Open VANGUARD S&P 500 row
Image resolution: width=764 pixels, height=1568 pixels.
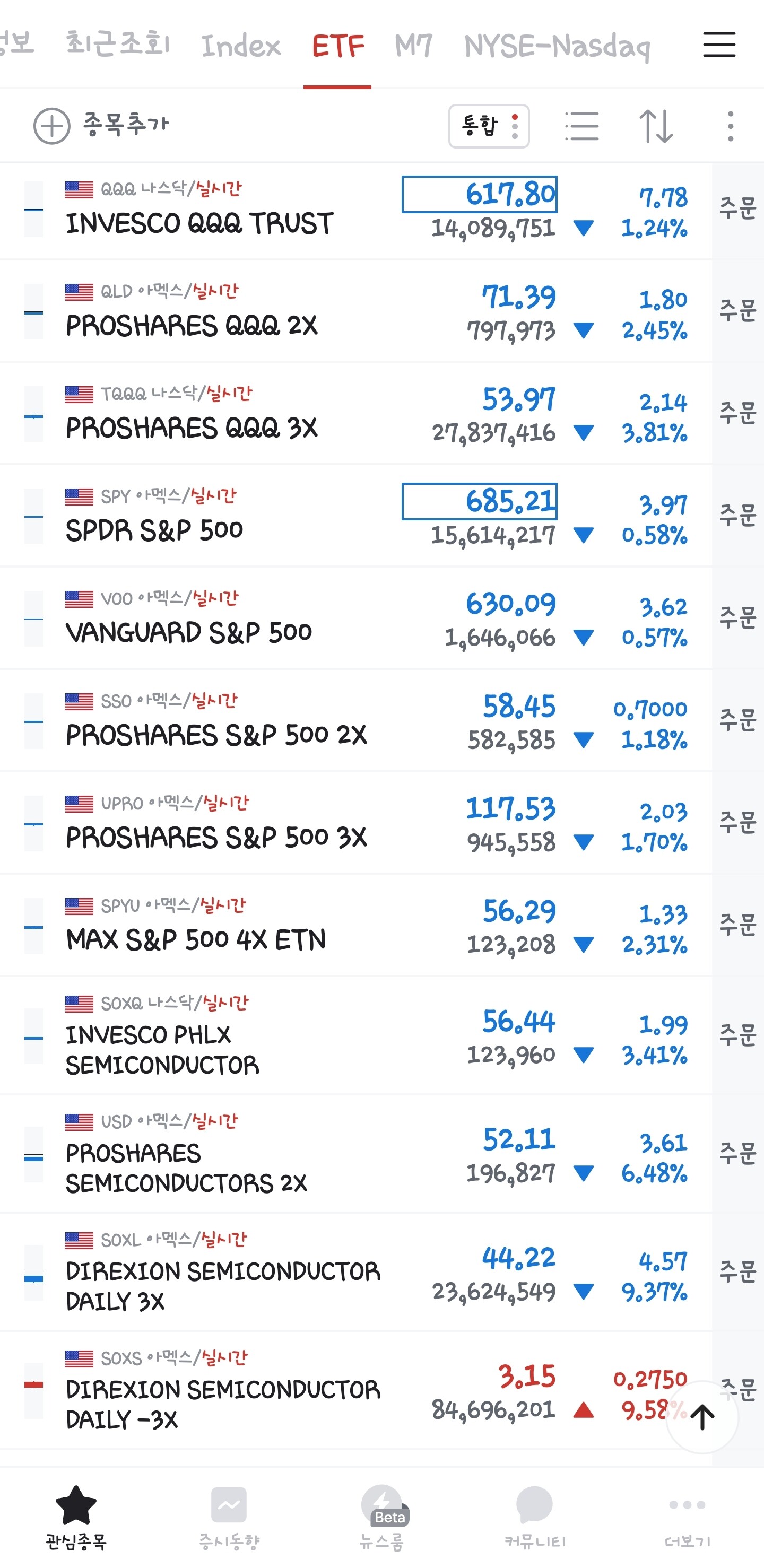point(189,632)
